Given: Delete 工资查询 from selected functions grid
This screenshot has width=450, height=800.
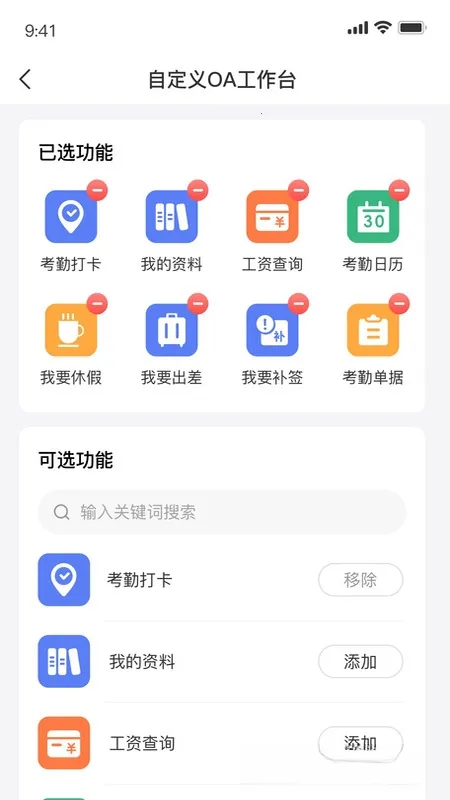Looking at the screenshot, I should coord(298,190).
